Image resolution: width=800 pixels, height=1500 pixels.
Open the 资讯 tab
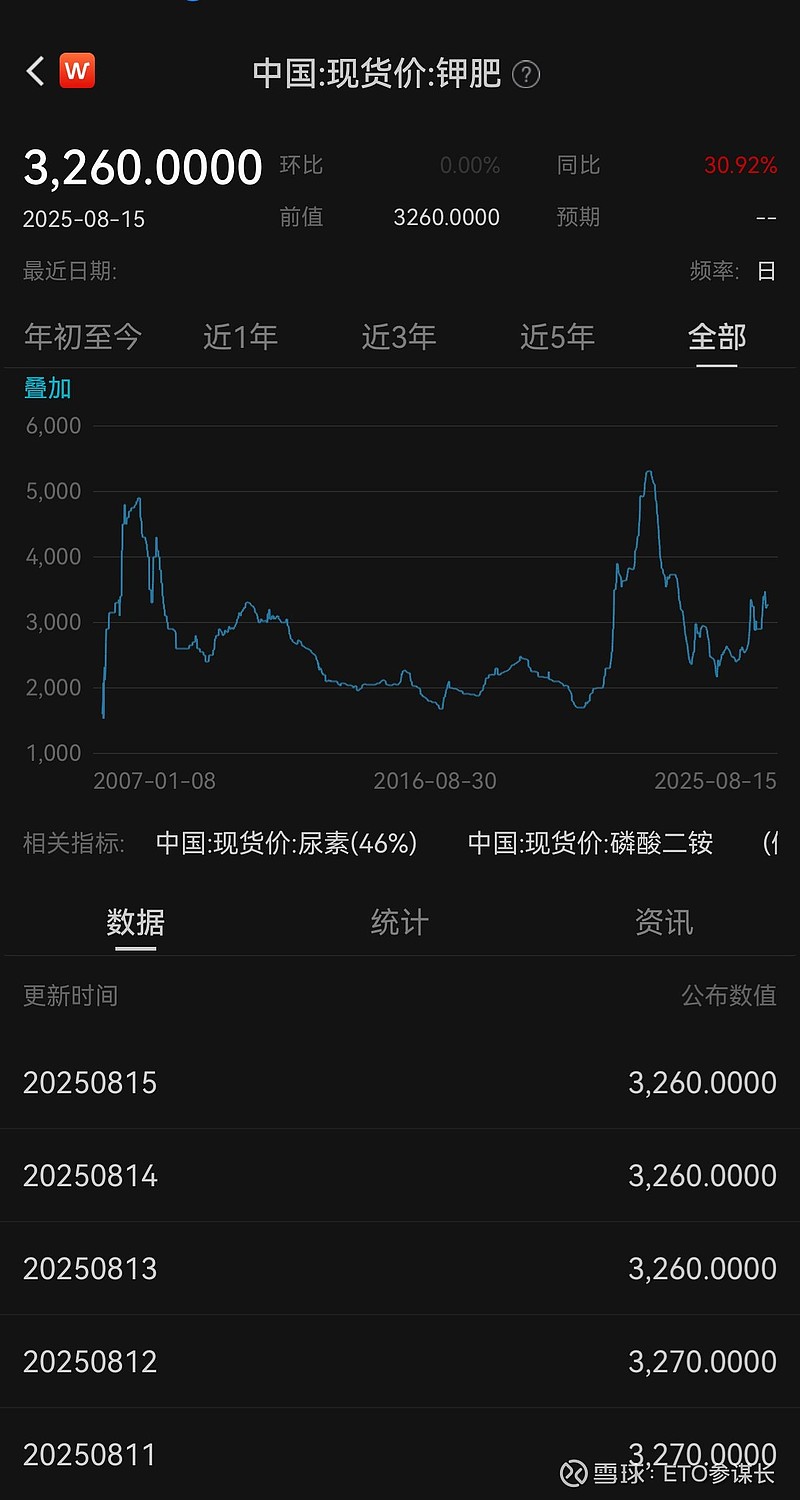[664, 921]
